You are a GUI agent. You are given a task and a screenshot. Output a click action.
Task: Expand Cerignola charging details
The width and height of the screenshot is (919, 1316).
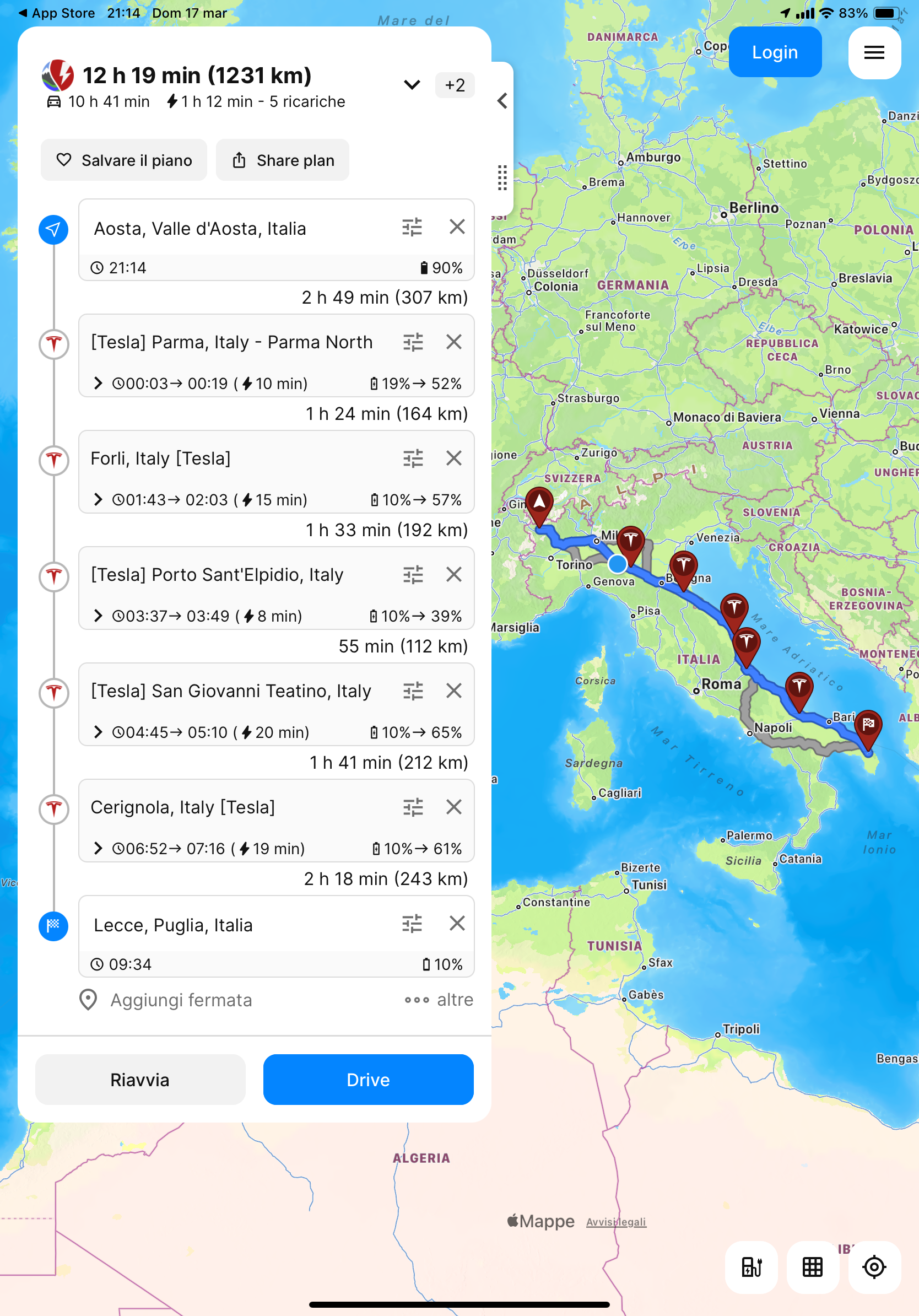click(x=98, y=848)
